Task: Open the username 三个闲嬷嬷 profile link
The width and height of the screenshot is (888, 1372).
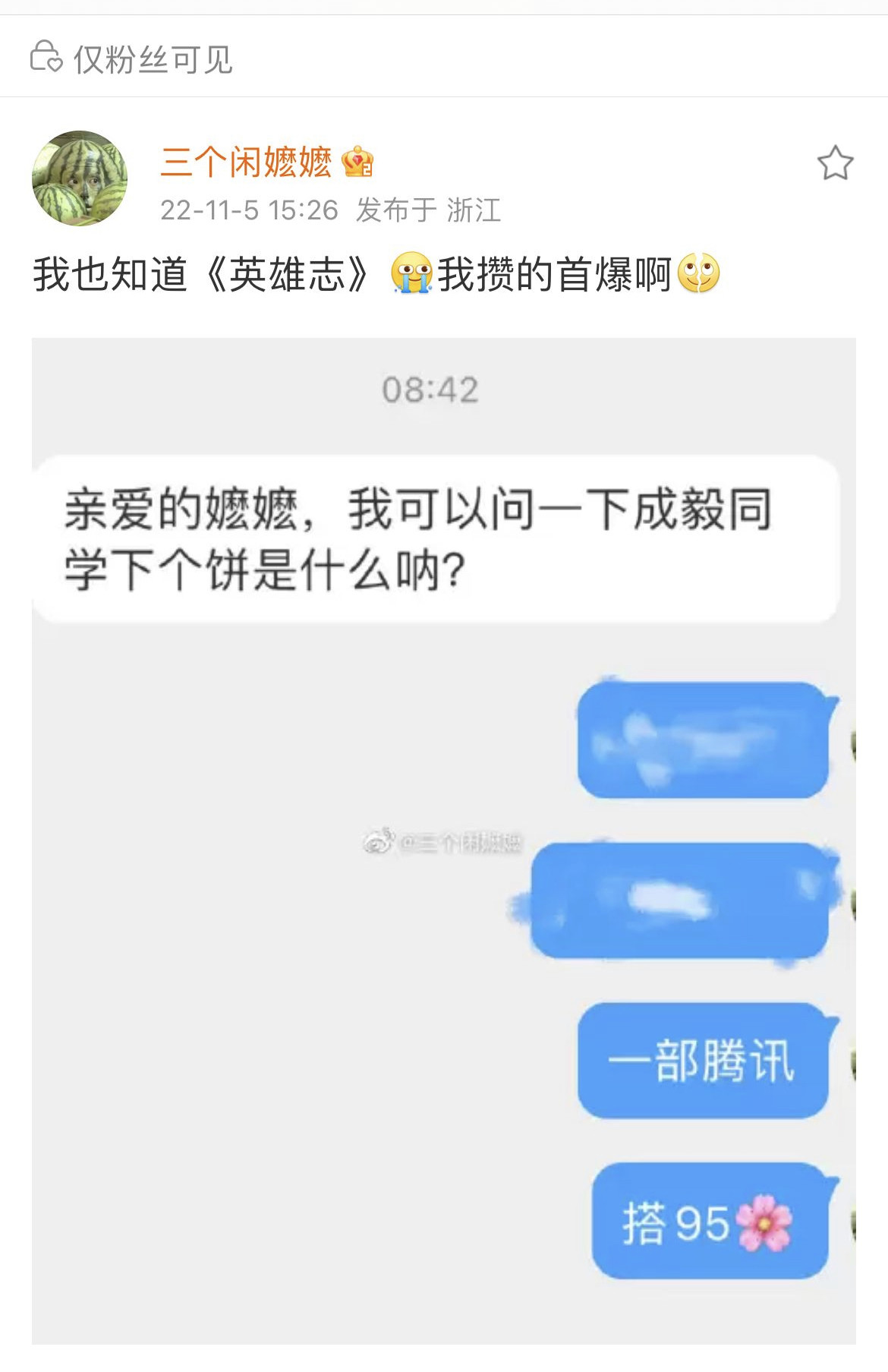Action: [x=246, y=162]
